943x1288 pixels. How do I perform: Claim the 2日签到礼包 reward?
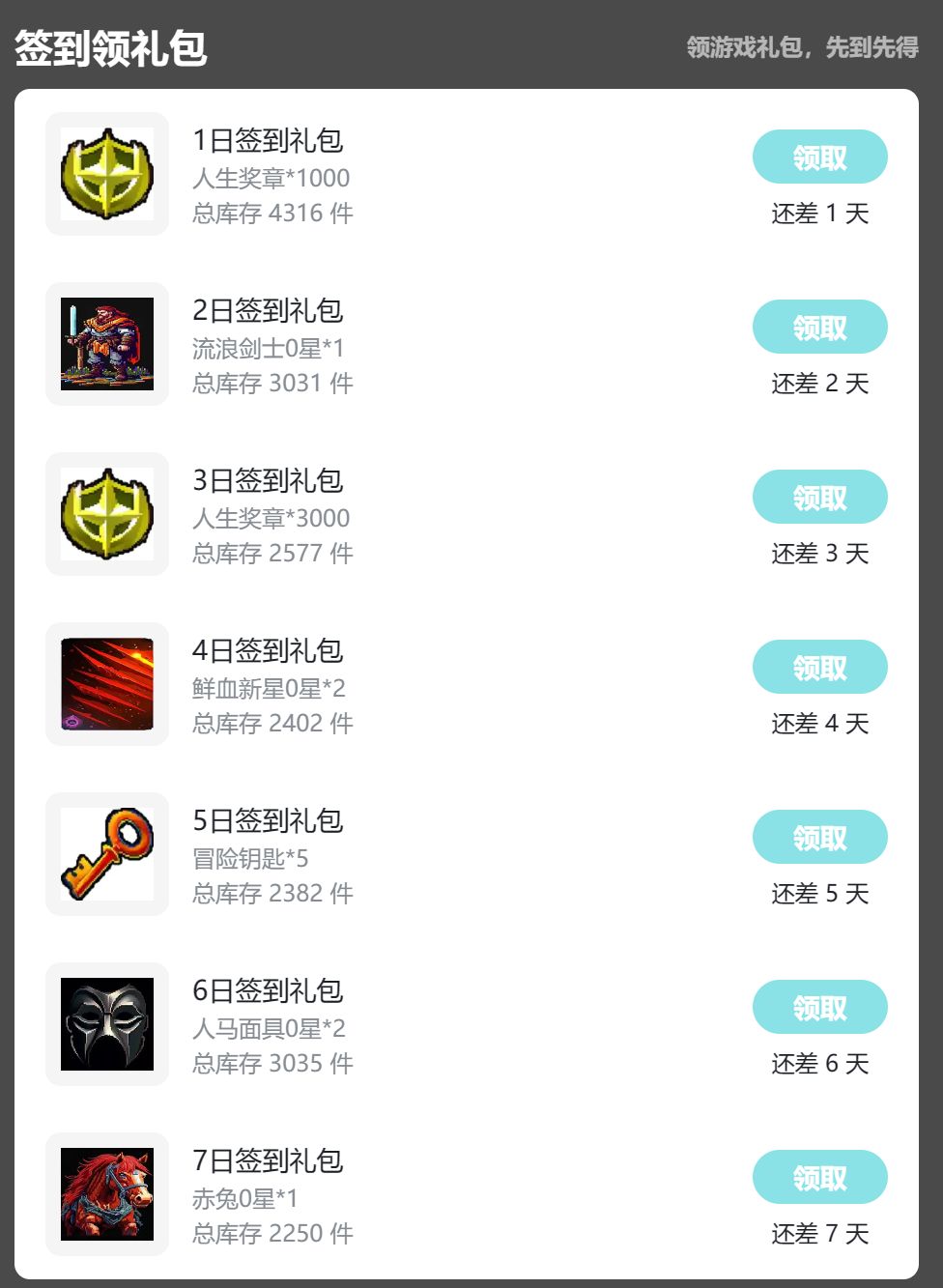coord(819,327)
